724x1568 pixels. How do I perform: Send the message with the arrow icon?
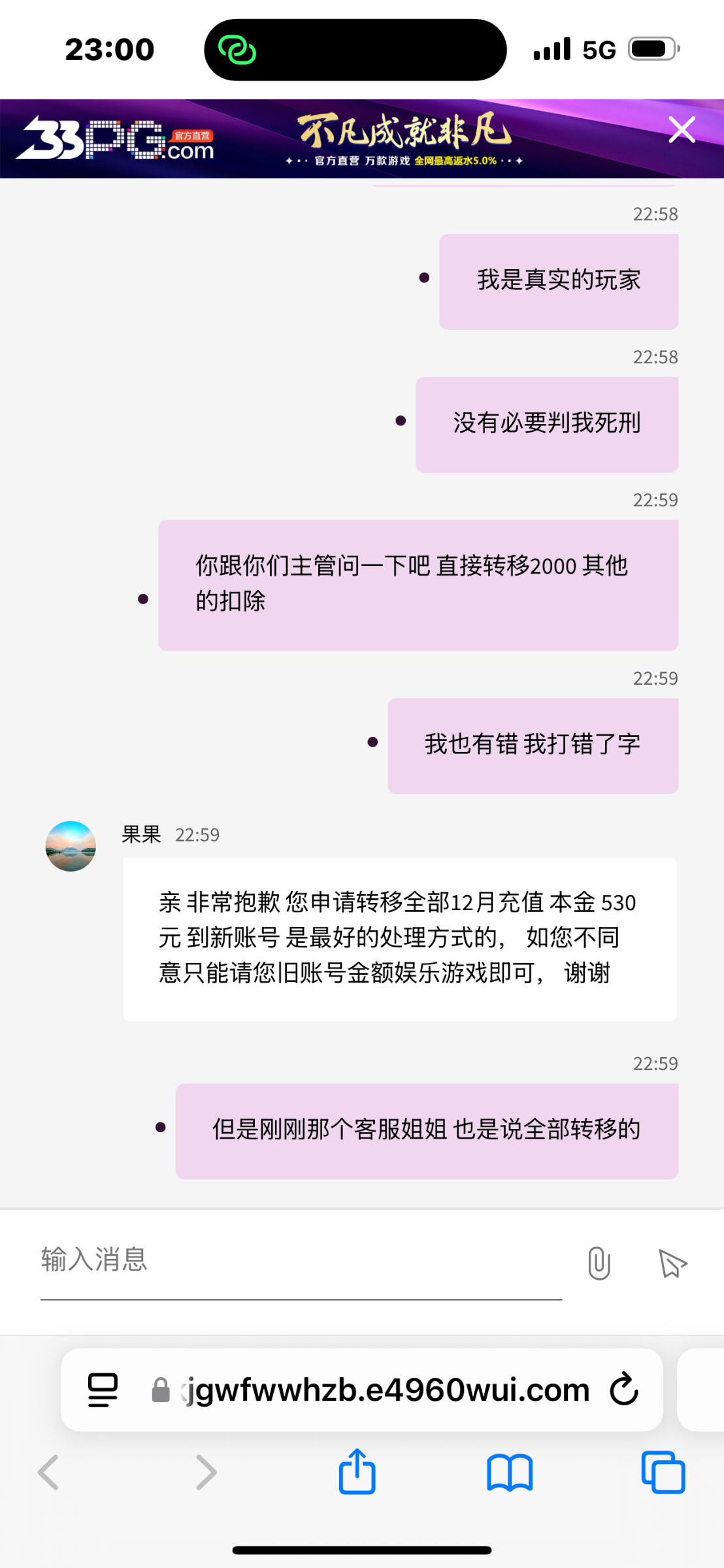pyautogui.click(x=672, y=1263)
